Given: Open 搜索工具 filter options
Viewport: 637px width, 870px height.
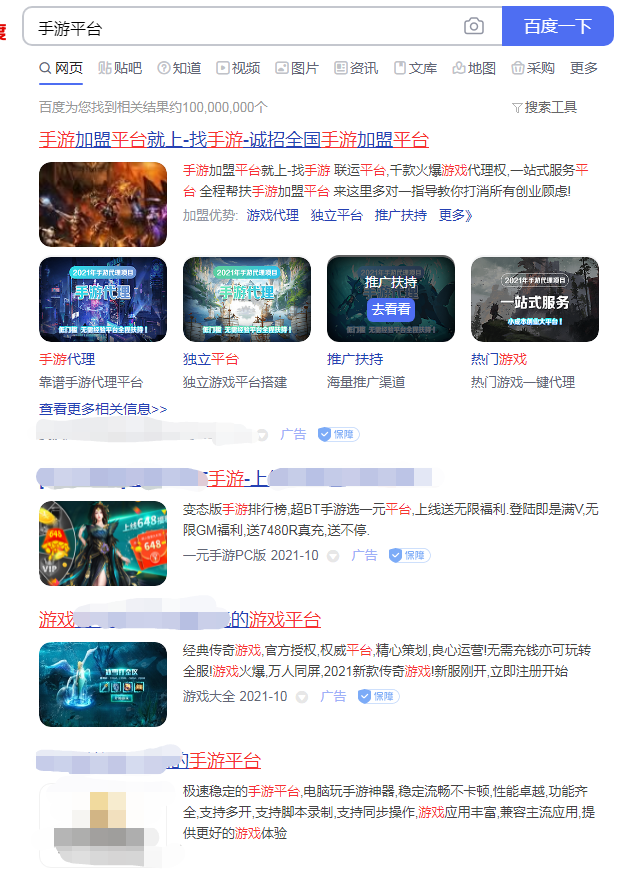Looking at the screenshot, I should pos(544,107).
